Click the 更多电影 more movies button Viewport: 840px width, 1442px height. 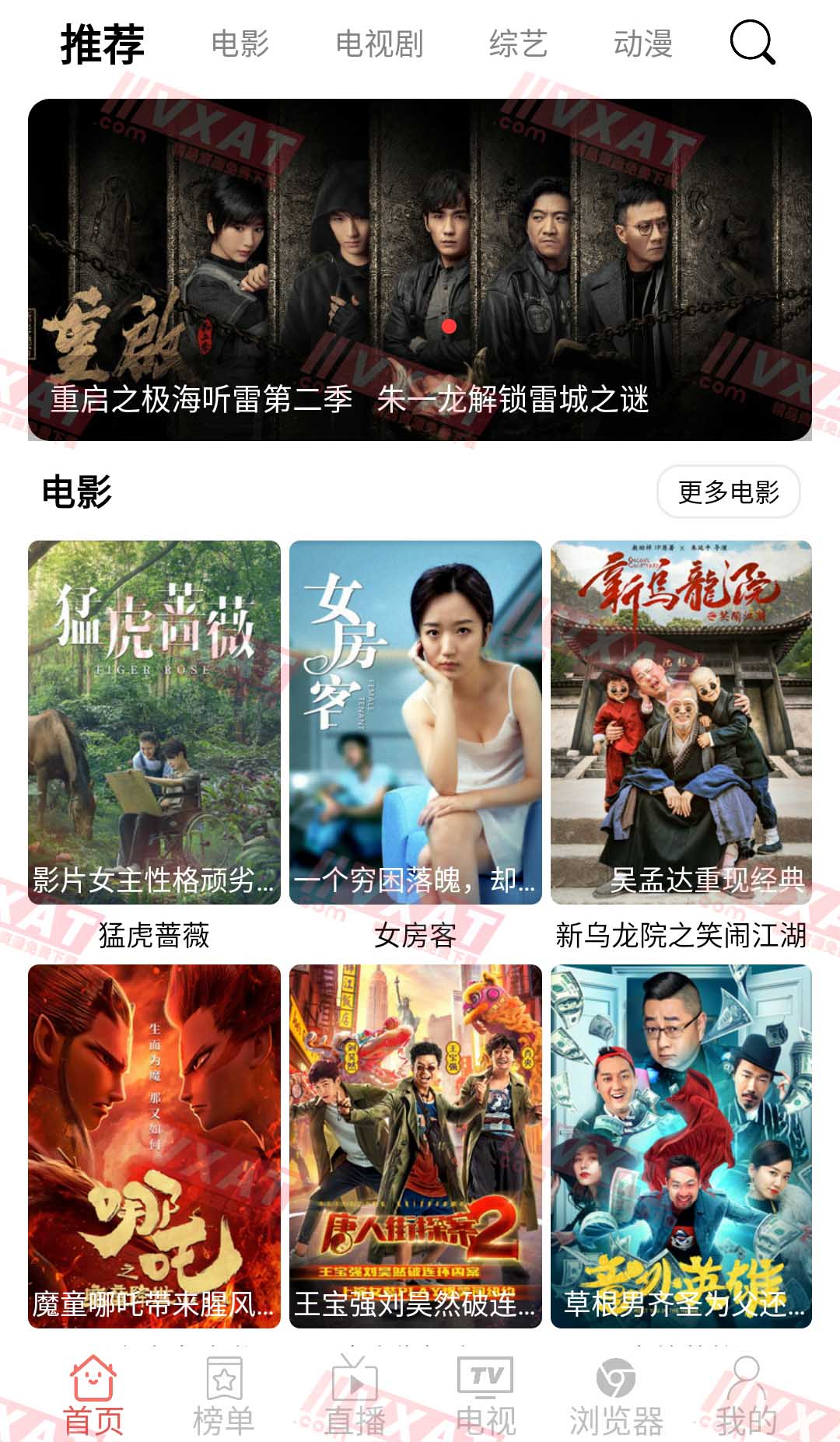click(x=730, y=493)
